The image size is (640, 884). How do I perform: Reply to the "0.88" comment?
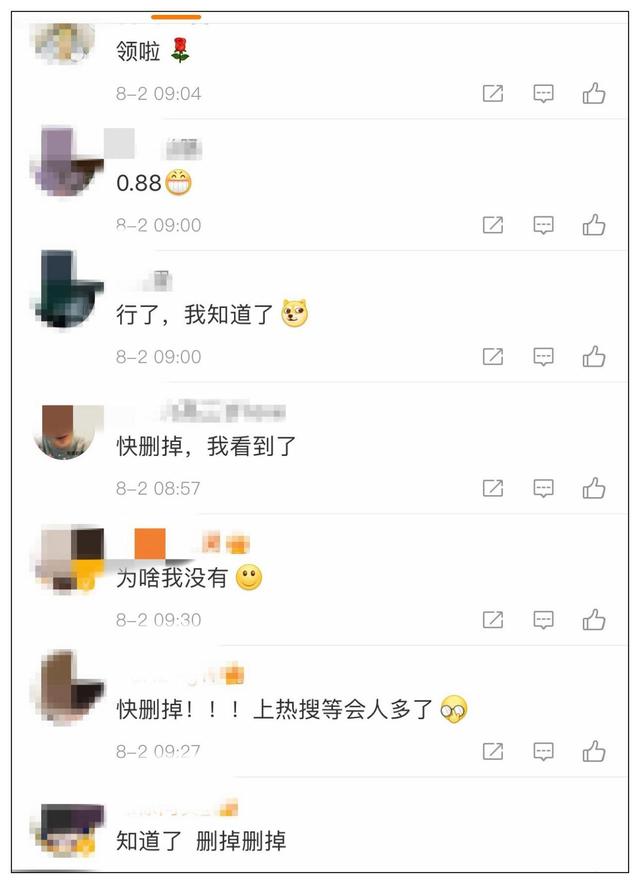point(543,225)
